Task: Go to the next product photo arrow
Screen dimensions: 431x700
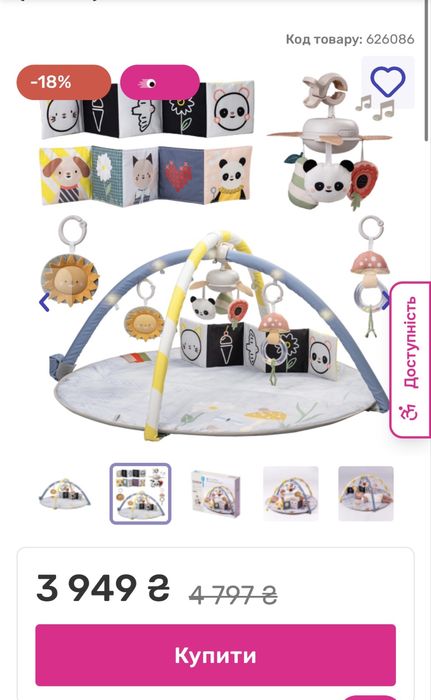Action: (385, 300)
